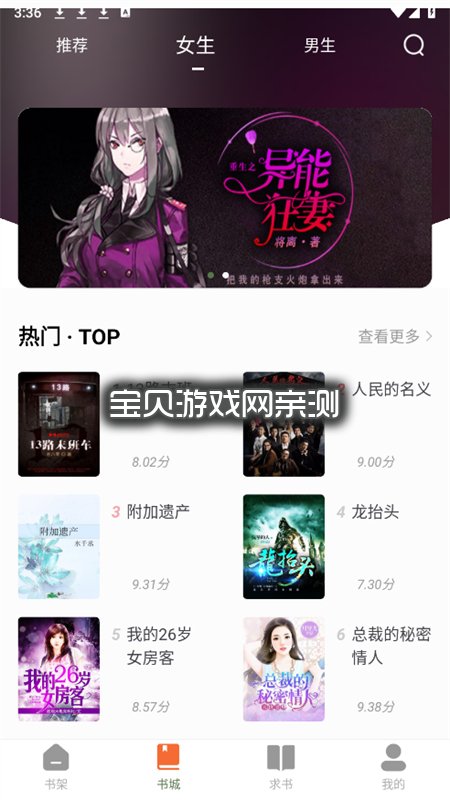
Task: Open the 异能狂妻 banner
Action: pos(225,197)
